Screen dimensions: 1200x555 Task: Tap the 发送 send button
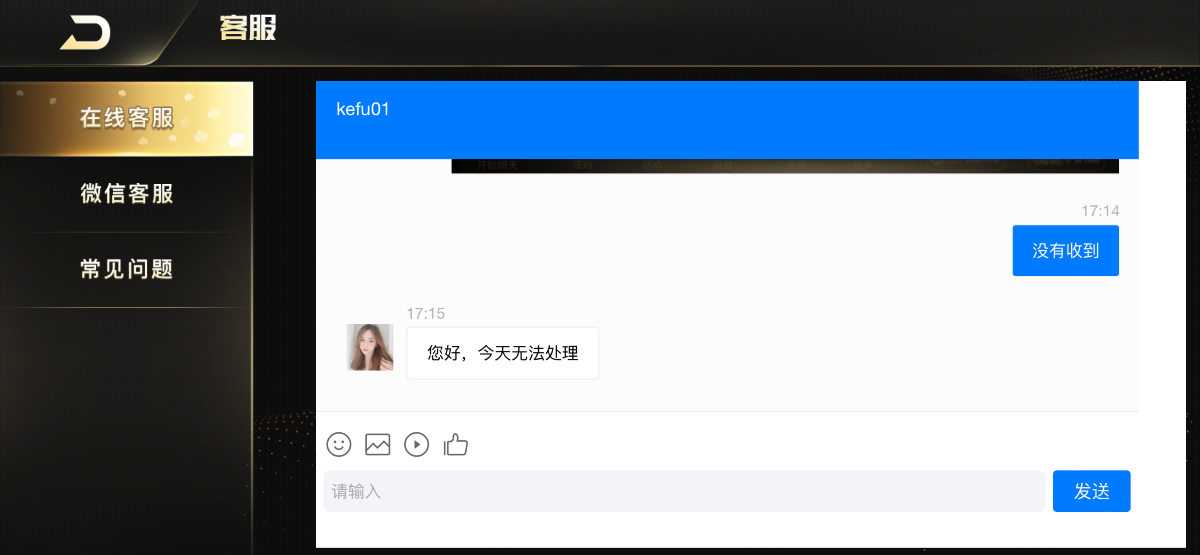click(1091, 491)
